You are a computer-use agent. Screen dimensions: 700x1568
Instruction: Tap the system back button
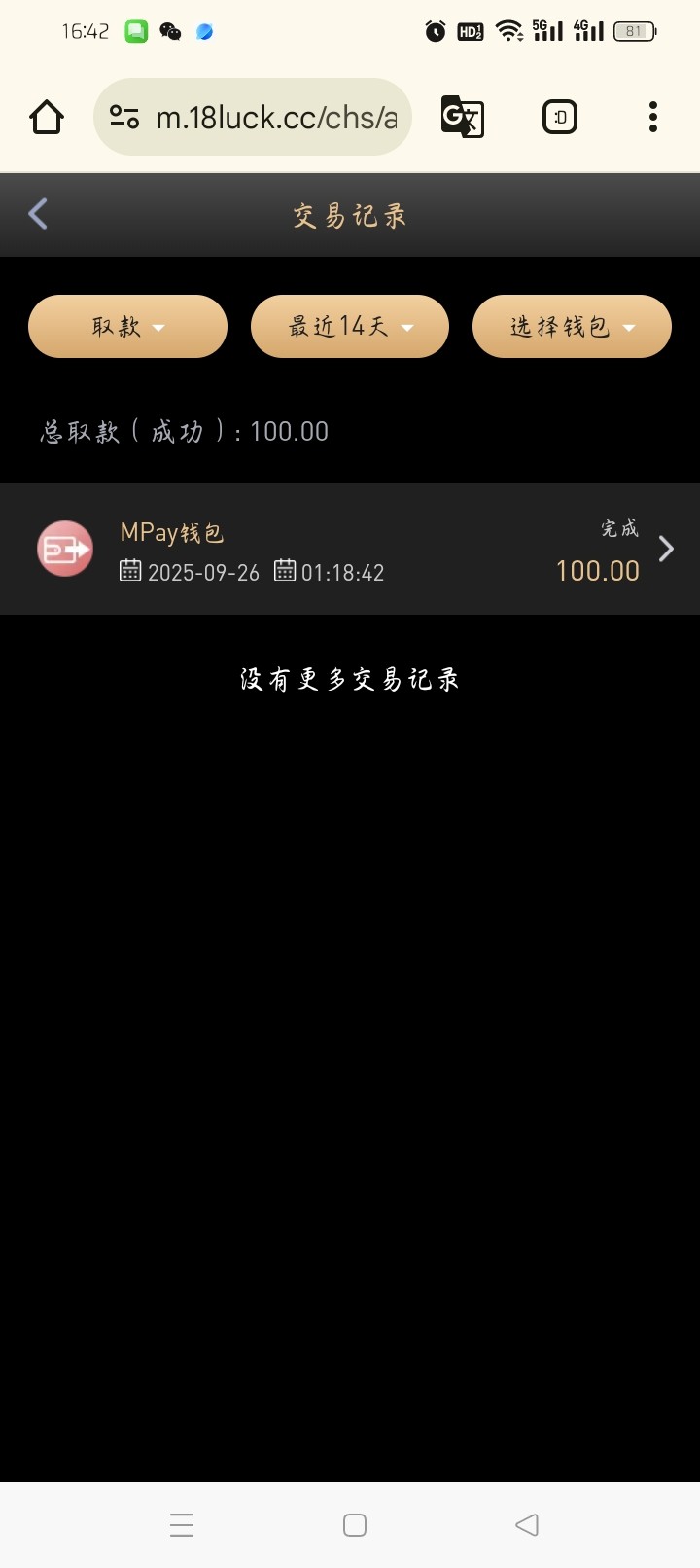[527, 1524]
